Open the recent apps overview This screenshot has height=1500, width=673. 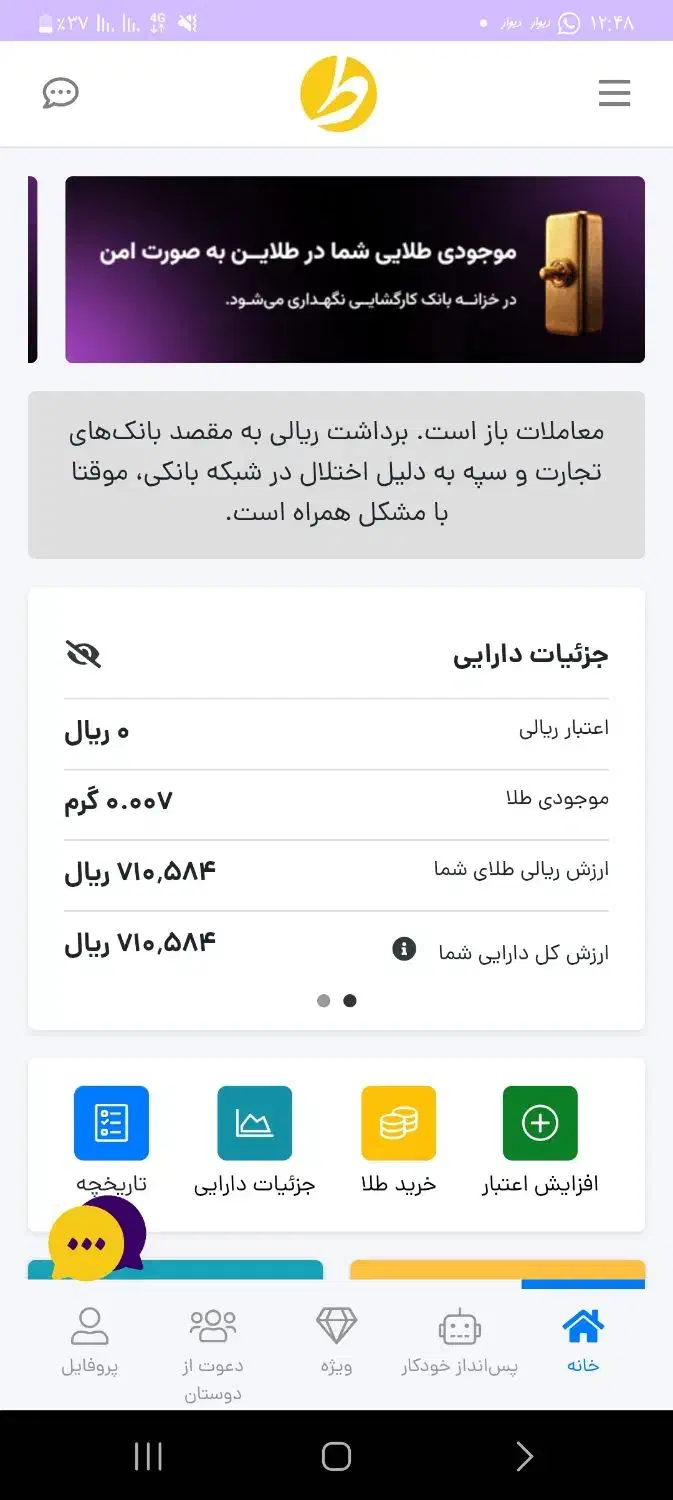[x=148, y=1456]
